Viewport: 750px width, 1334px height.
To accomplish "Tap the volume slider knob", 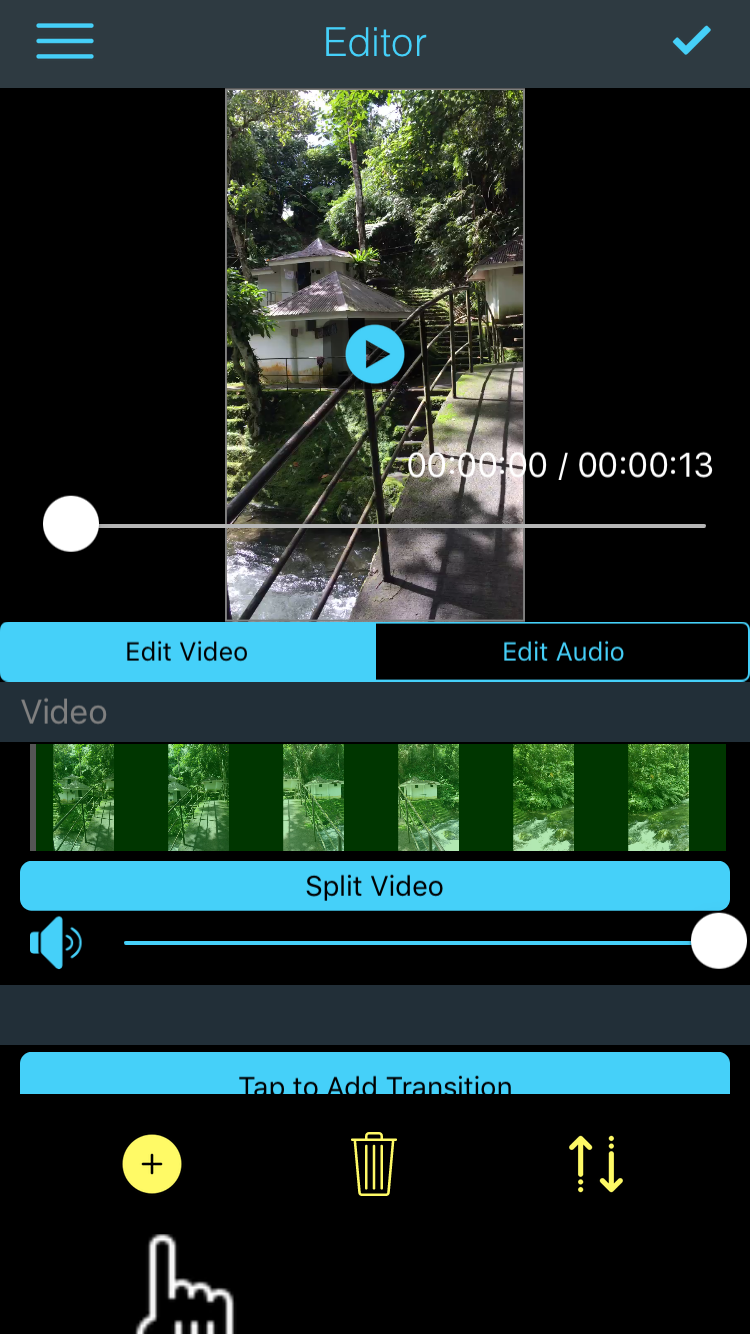I will pos(719,941).
